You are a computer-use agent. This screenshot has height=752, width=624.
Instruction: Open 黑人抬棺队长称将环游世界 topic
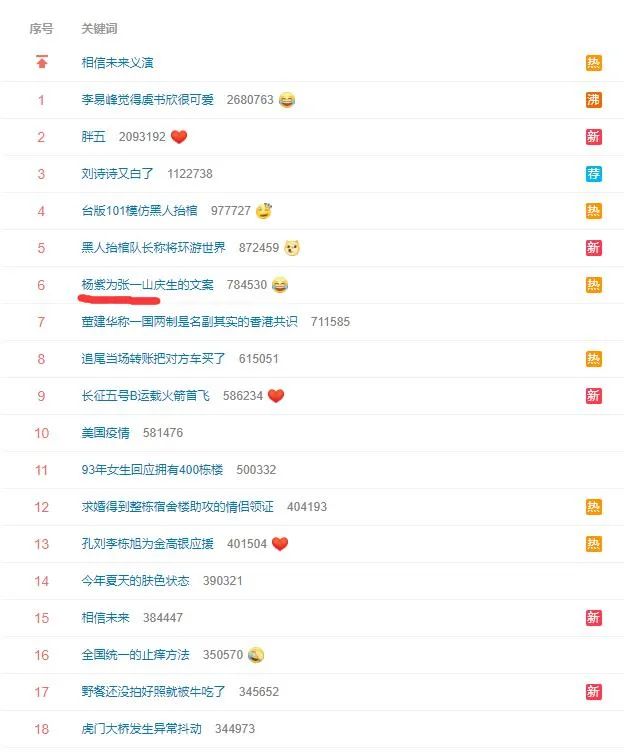[x=153, y=248]
